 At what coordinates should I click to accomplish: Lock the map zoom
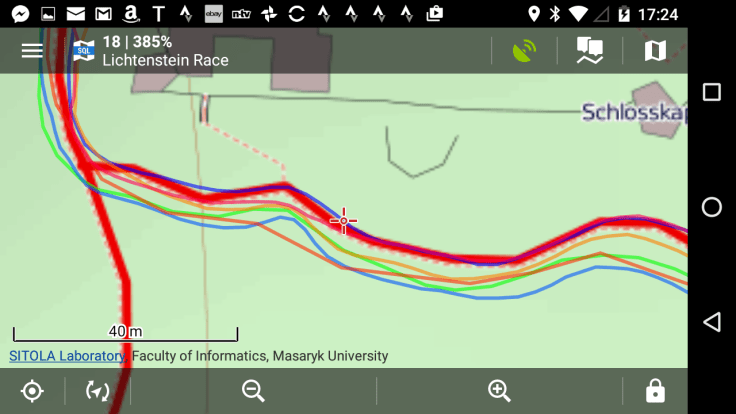click(x=655, y=391)
